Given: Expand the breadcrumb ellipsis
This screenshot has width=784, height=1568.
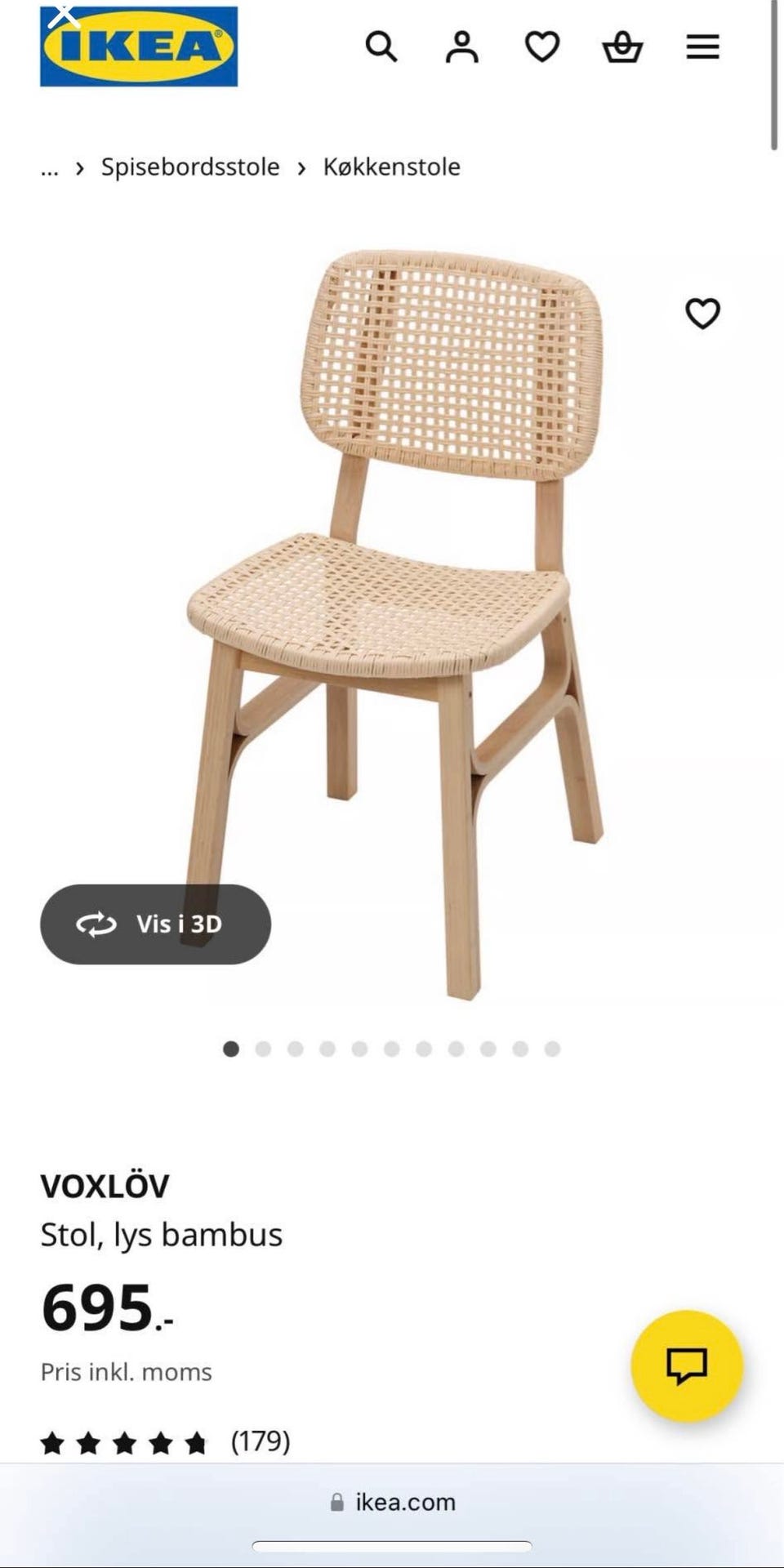Looking at the screenshot, I should pyautogui.click(x=50, y=168).
